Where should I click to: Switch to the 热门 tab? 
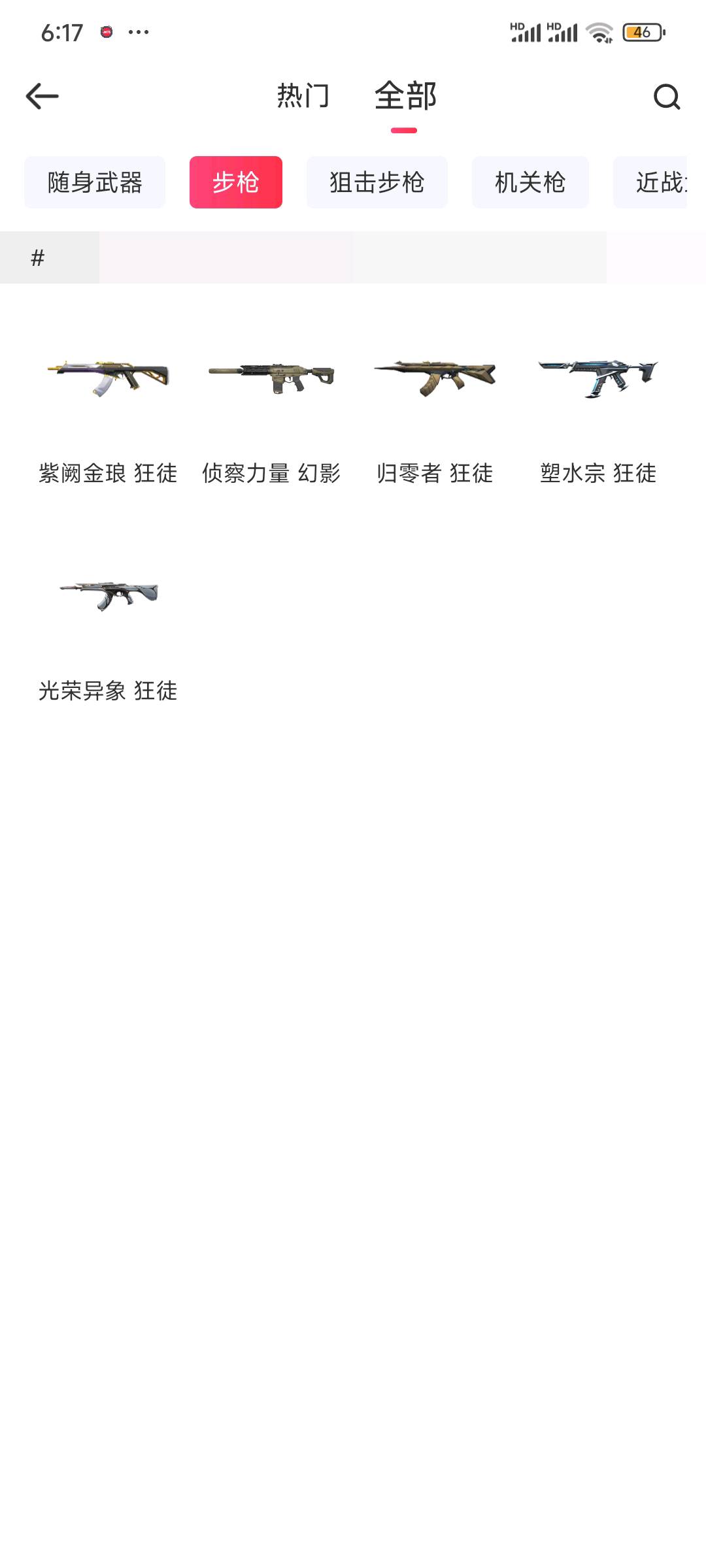coord(303,96)
